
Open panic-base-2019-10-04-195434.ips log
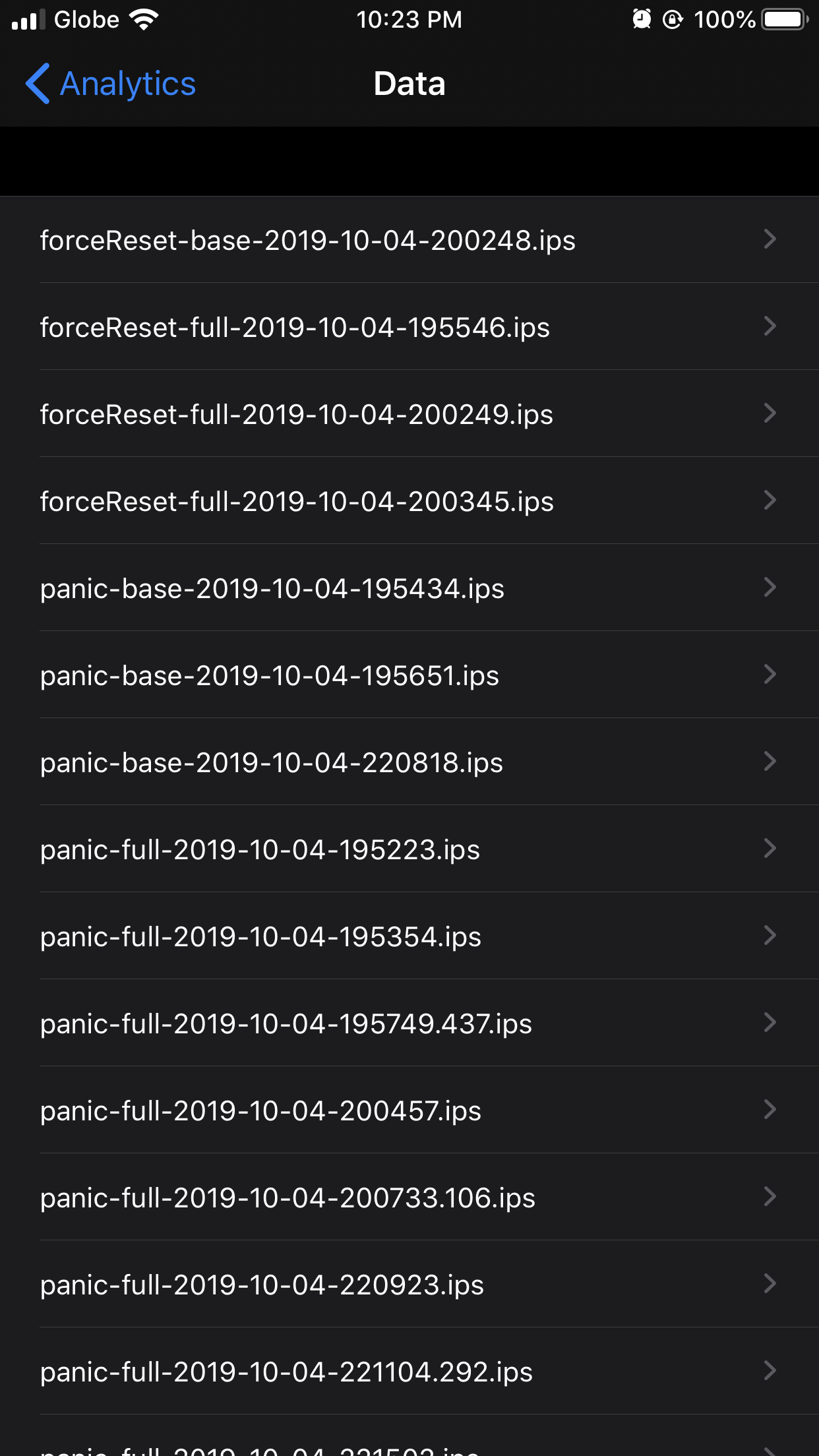pos(409,588)
